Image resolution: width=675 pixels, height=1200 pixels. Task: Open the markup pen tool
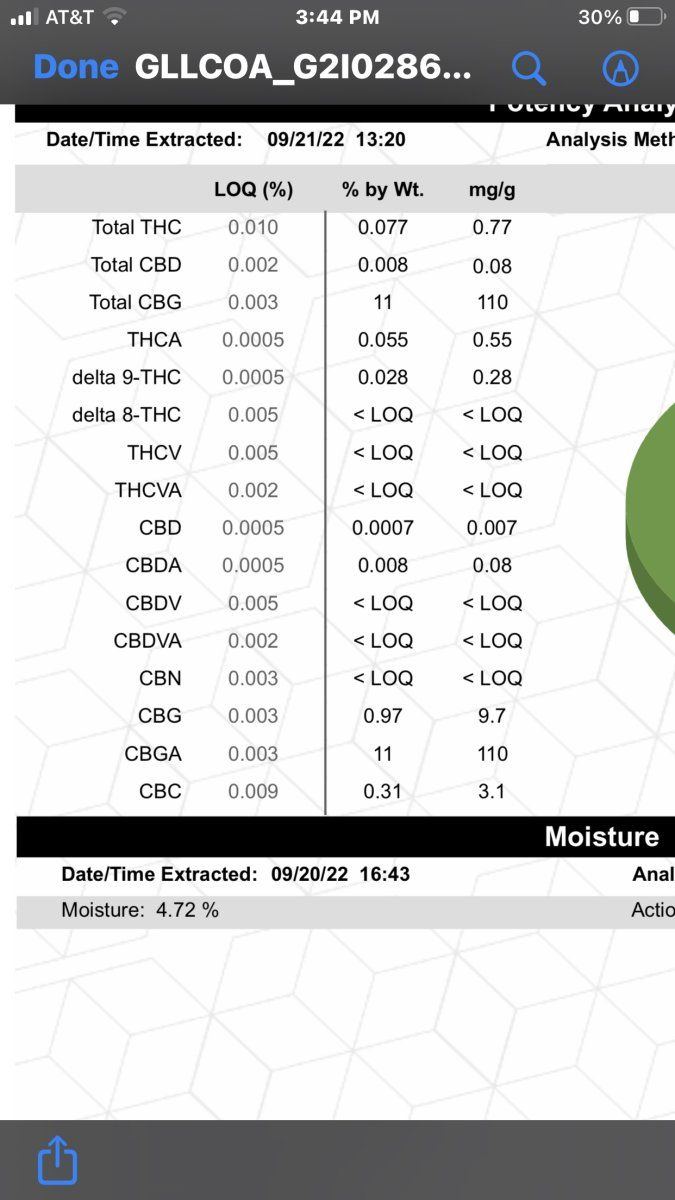tap(621, 68)
